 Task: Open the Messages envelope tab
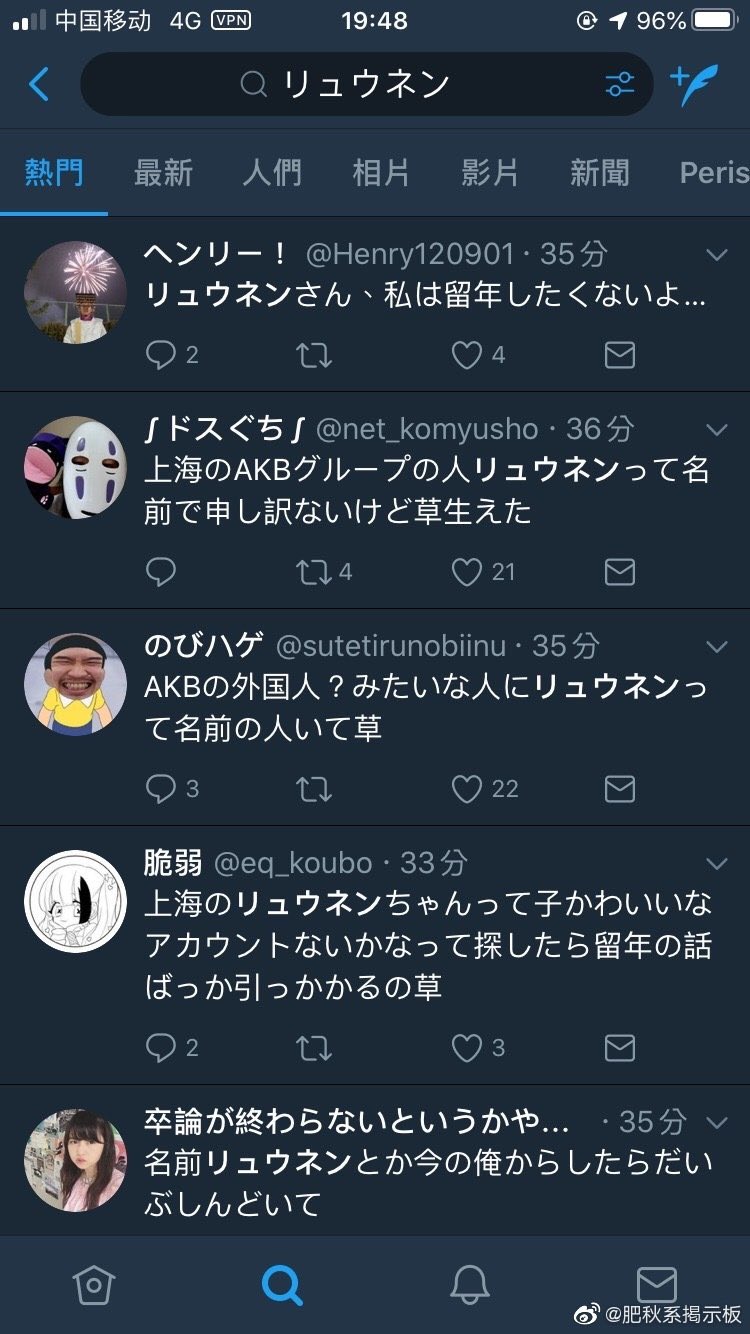656,1284
